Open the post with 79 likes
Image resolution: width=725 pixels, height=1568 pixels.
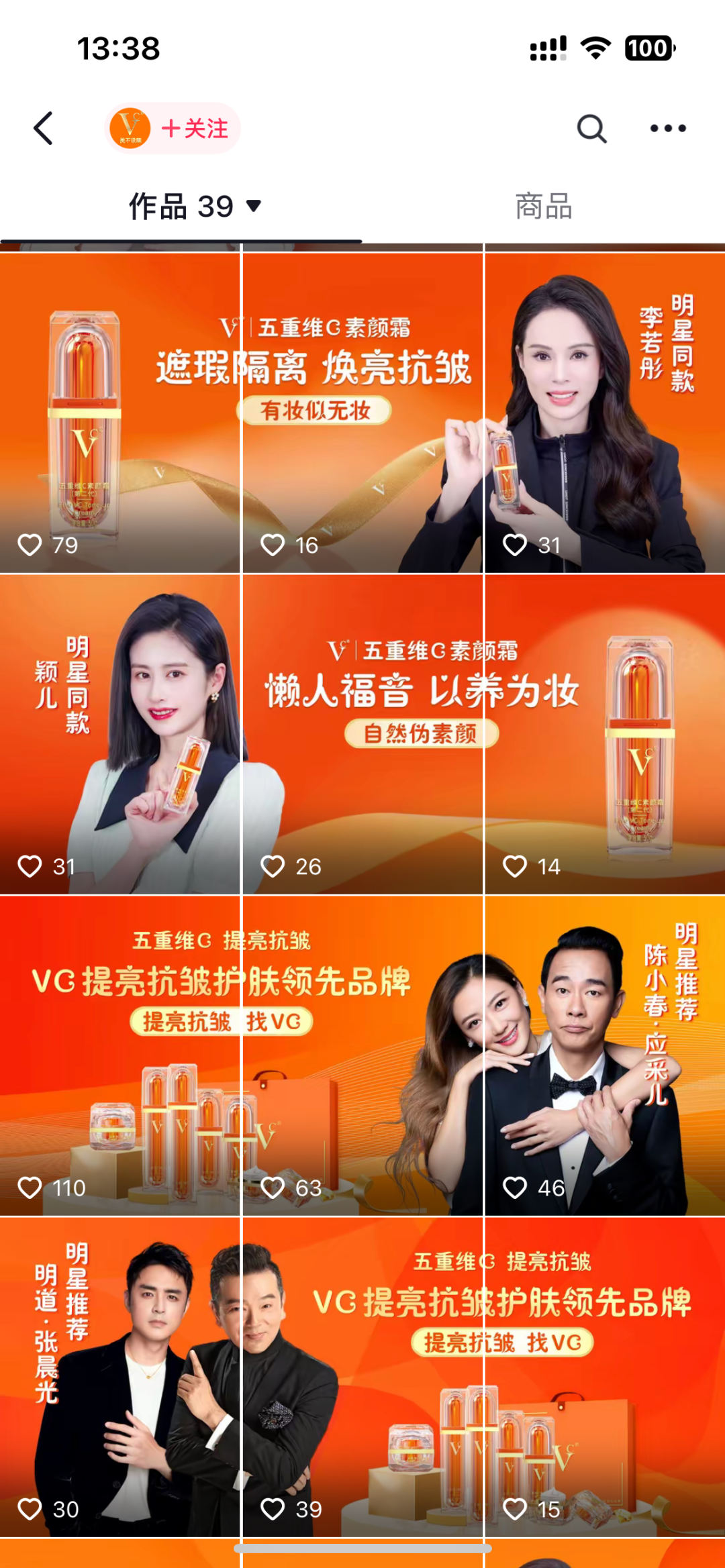pos(119,413)
